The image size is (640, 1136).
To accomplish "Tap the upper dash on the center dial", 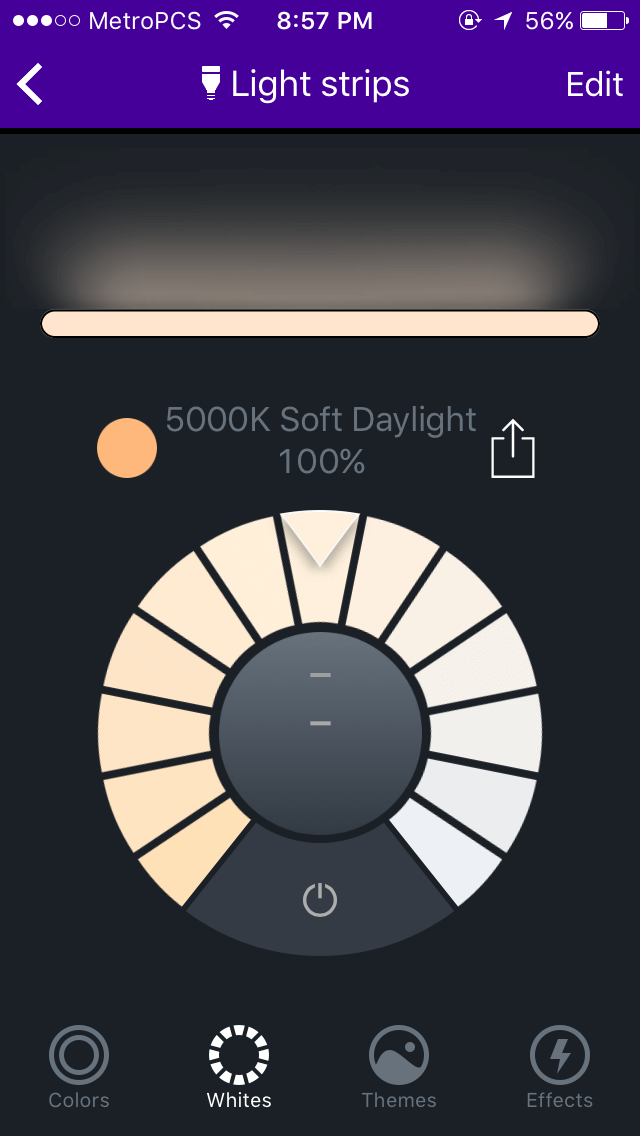I will (320, 675).
